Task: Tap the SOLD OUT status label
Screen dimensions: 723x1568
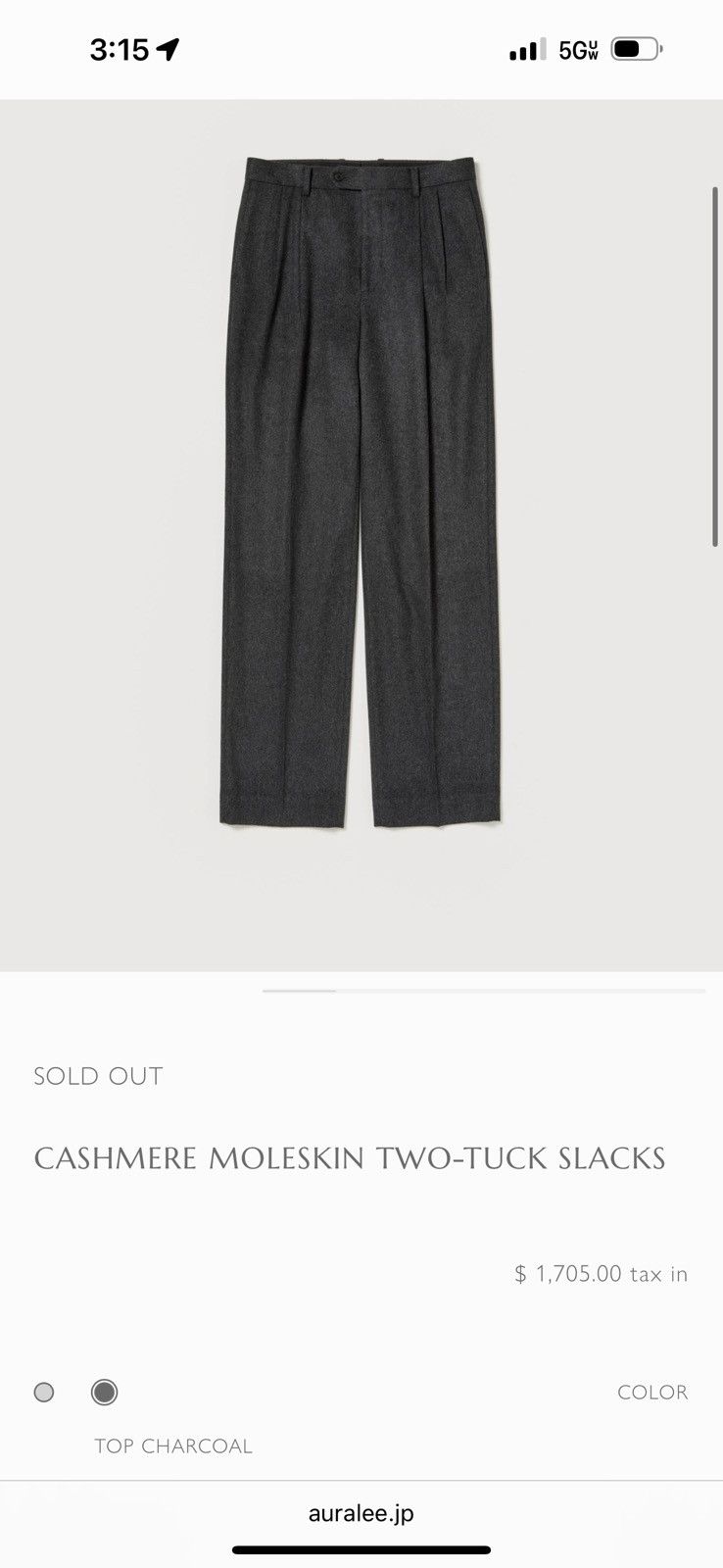Action: point(98,1075)
